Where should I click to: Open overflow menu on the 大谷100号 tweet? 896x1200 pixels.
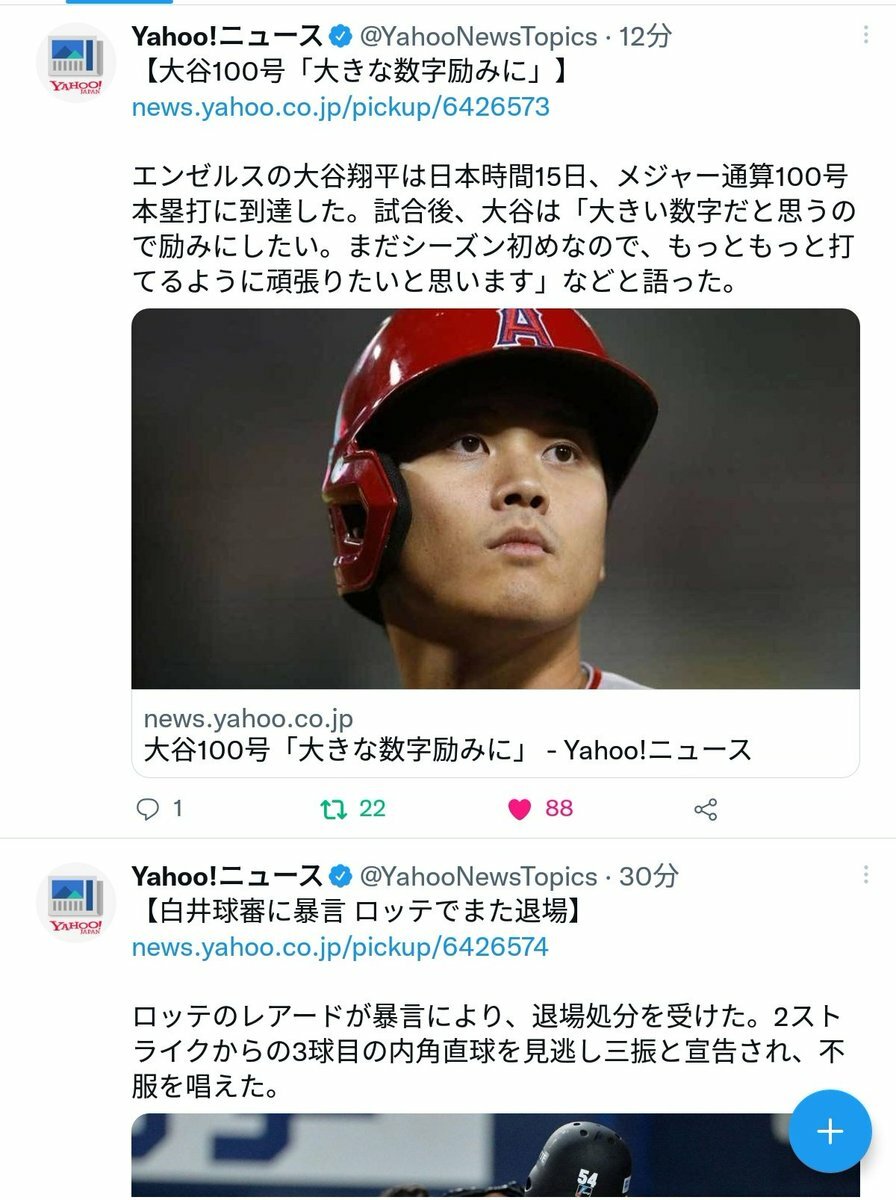(865, 36)
